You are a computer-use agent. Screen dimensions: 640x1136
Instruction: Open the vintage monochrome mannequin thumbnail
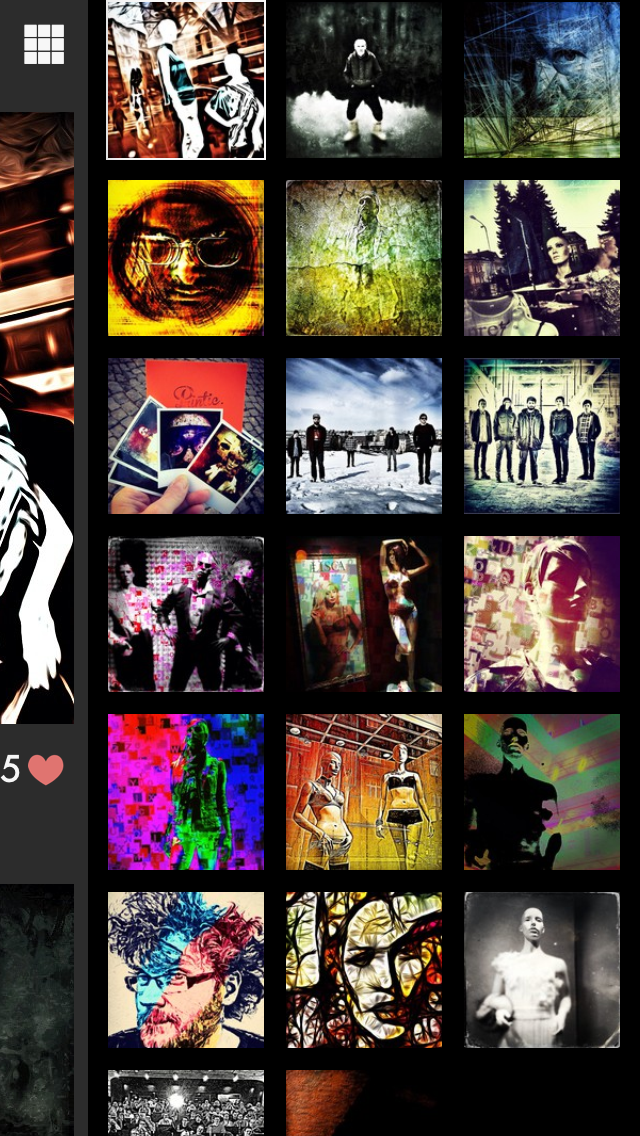click(542, 970)
